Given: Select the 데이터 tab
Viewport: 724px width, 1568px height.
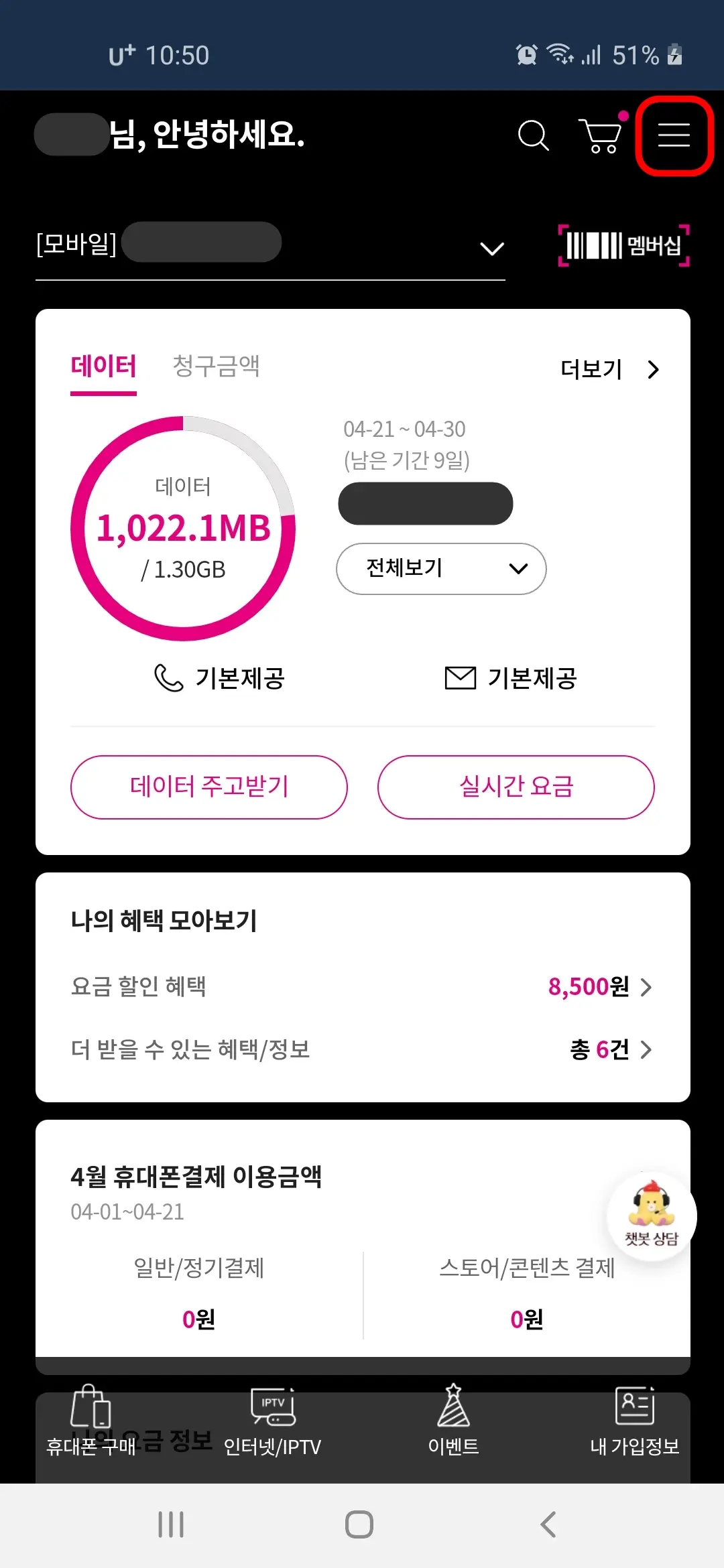Looking at the screenshot, I should point(103,367).
